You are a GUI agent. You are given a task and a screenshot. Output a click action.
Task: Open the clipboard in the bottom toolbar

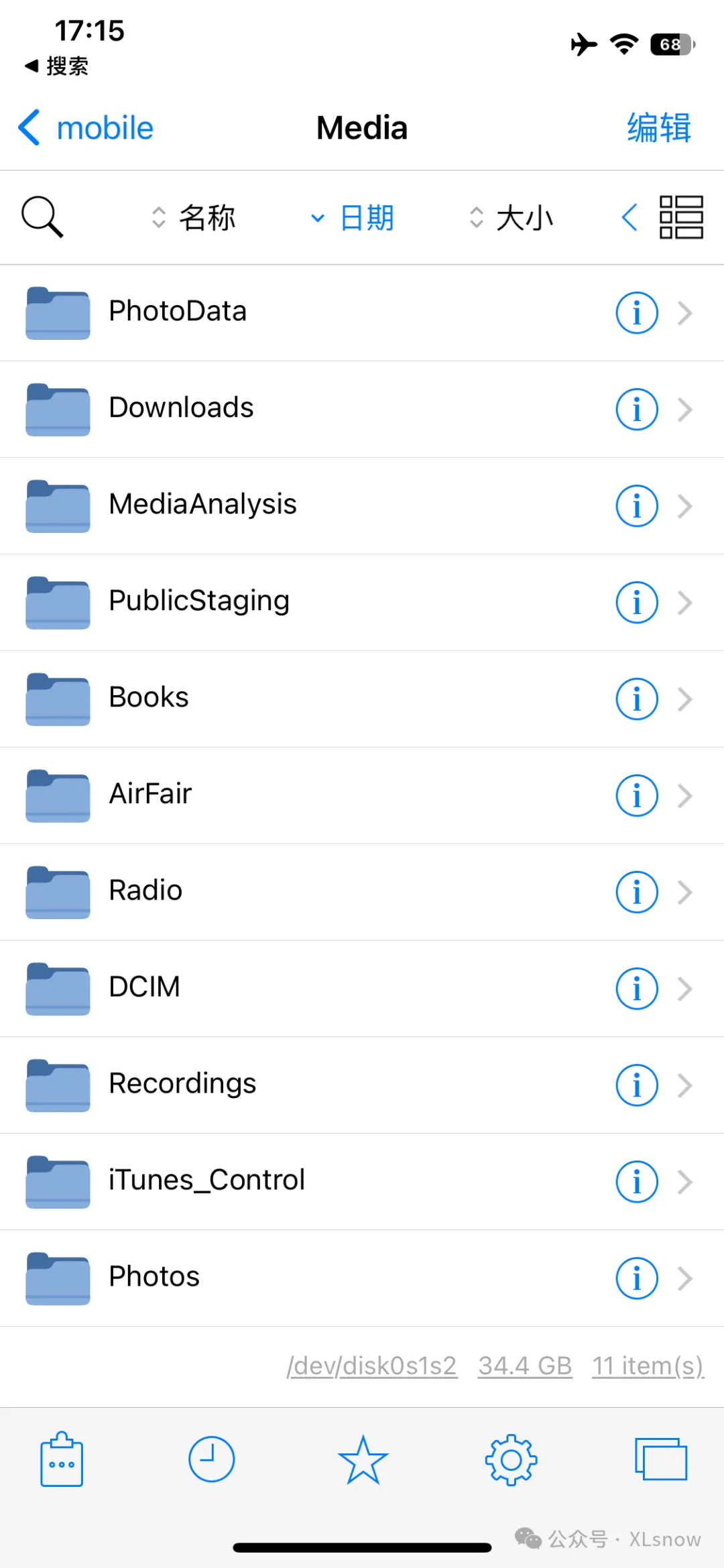62,1459
